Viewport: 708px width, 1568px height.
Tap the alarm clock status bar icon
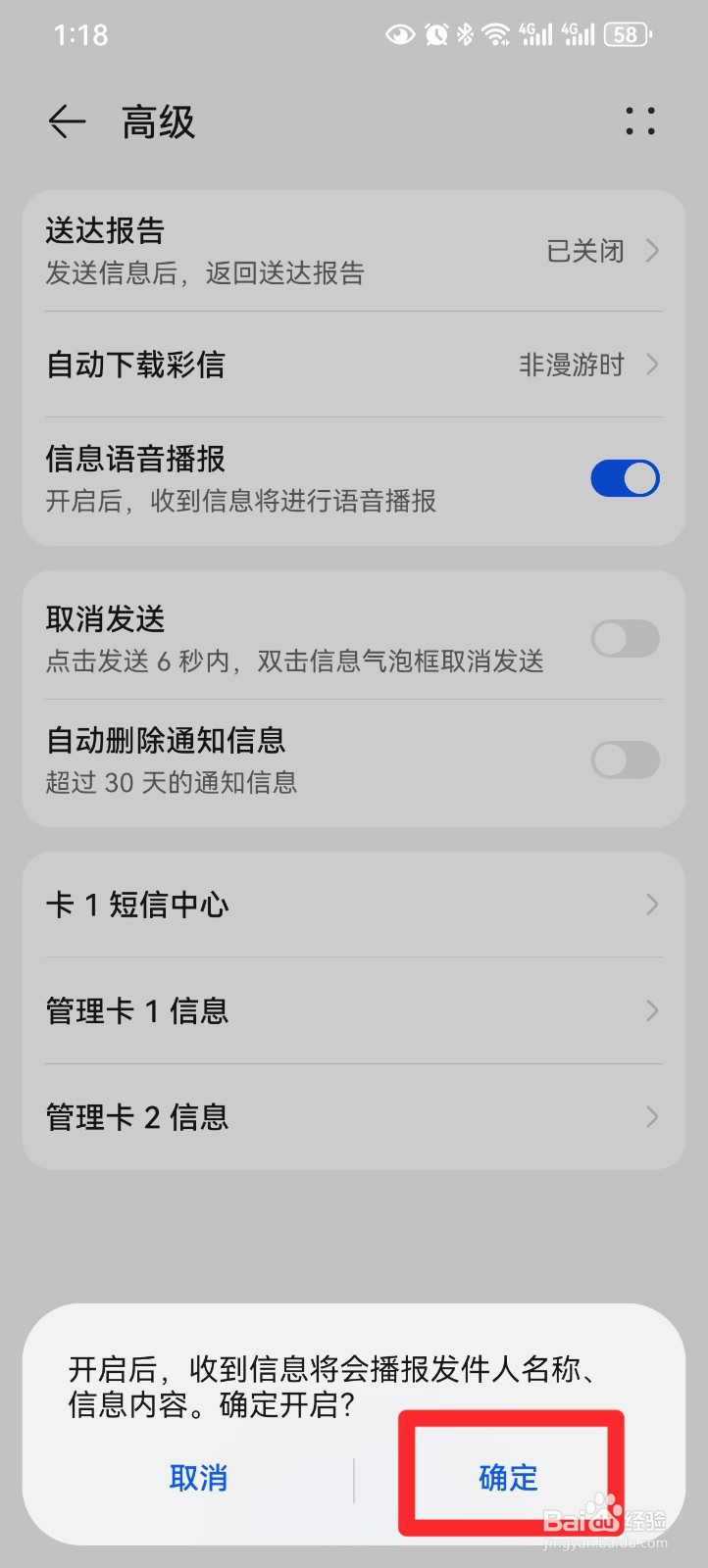click(435, 32)
